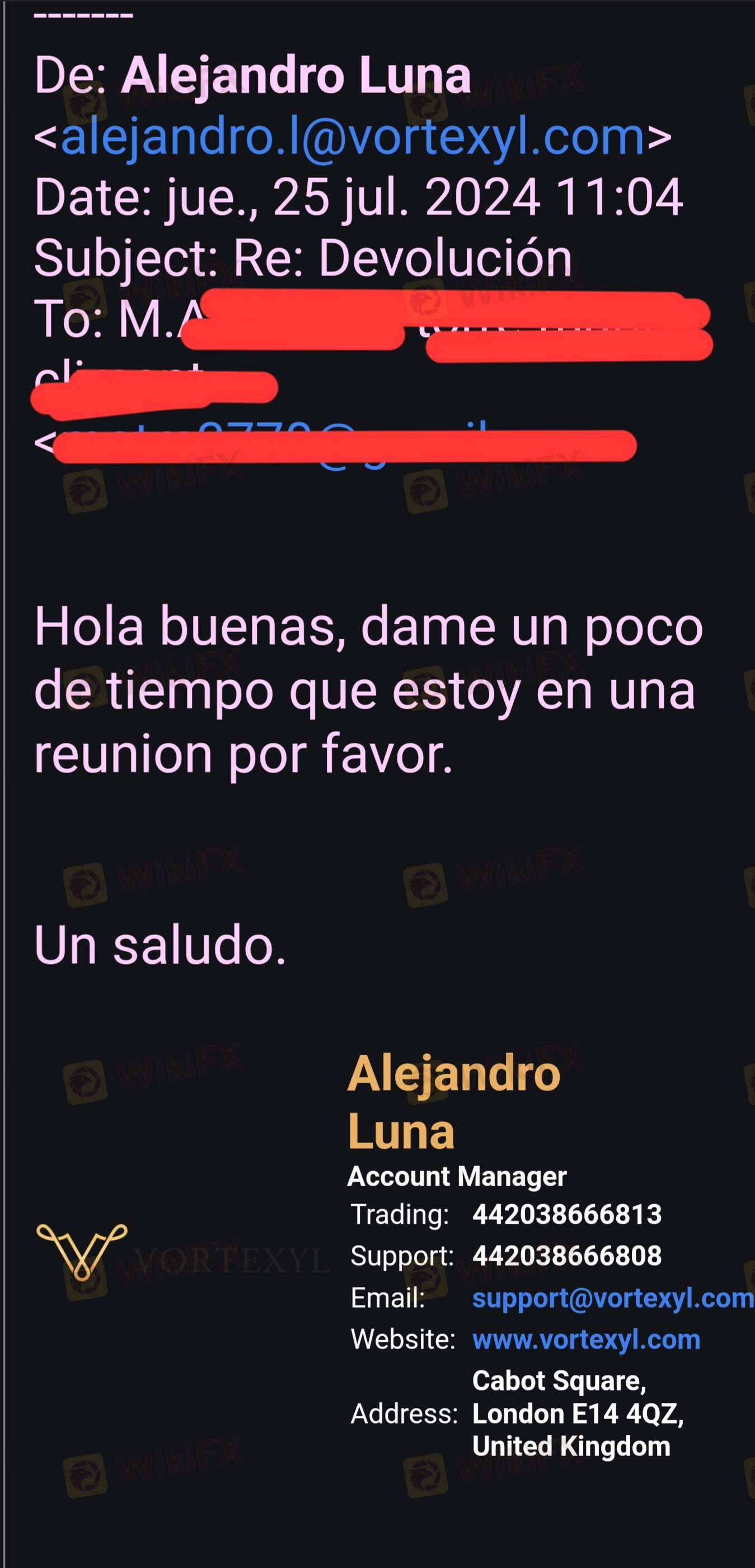
Task: Tap the support@vortexyl.com email link
Action: 611,1298
